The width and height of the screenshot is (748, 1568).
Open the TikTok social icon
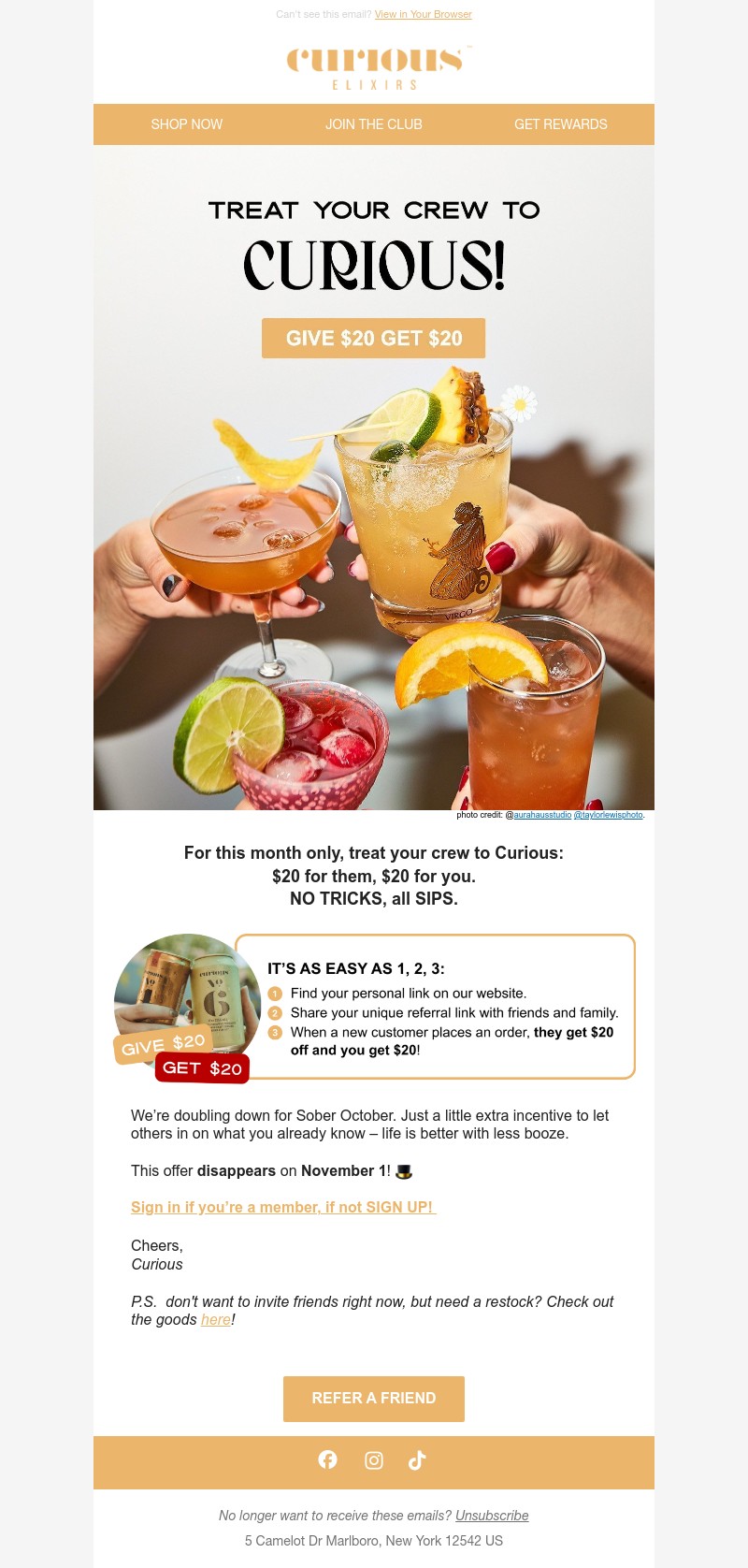[x=417, y=1459]
